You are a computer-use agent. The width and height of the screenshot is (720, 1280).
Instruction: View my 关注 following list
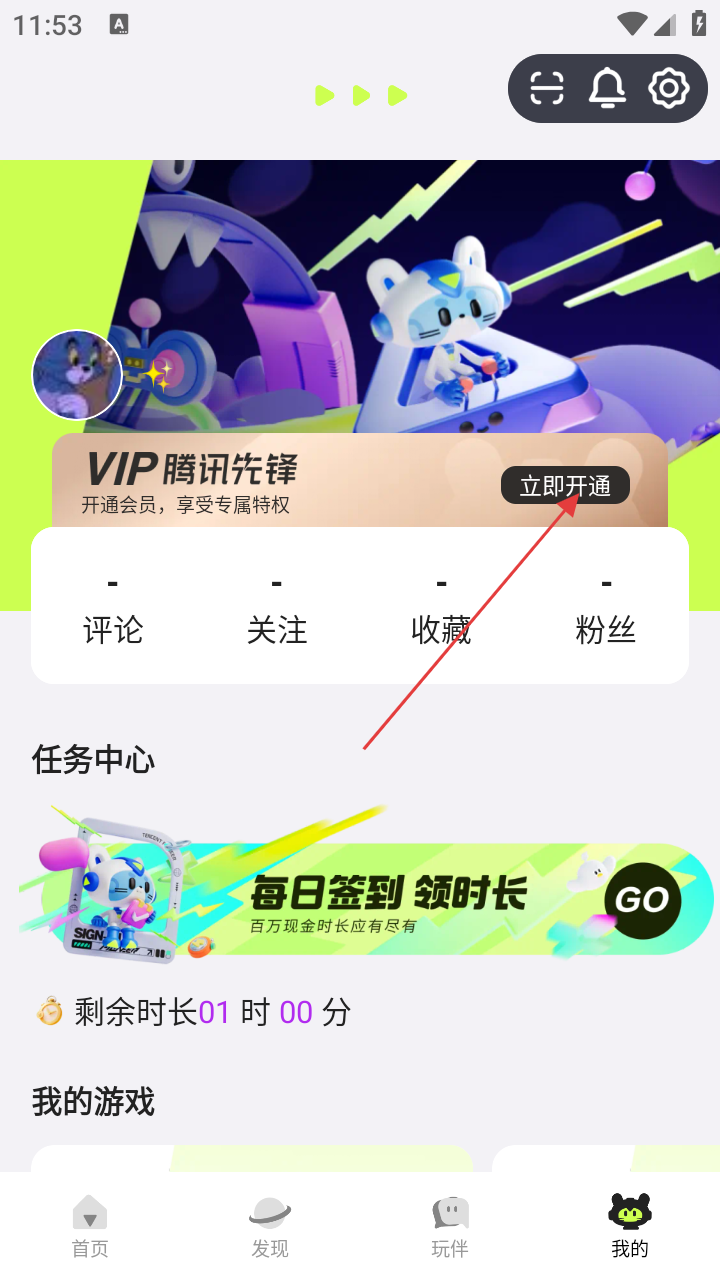pos(277,610)
